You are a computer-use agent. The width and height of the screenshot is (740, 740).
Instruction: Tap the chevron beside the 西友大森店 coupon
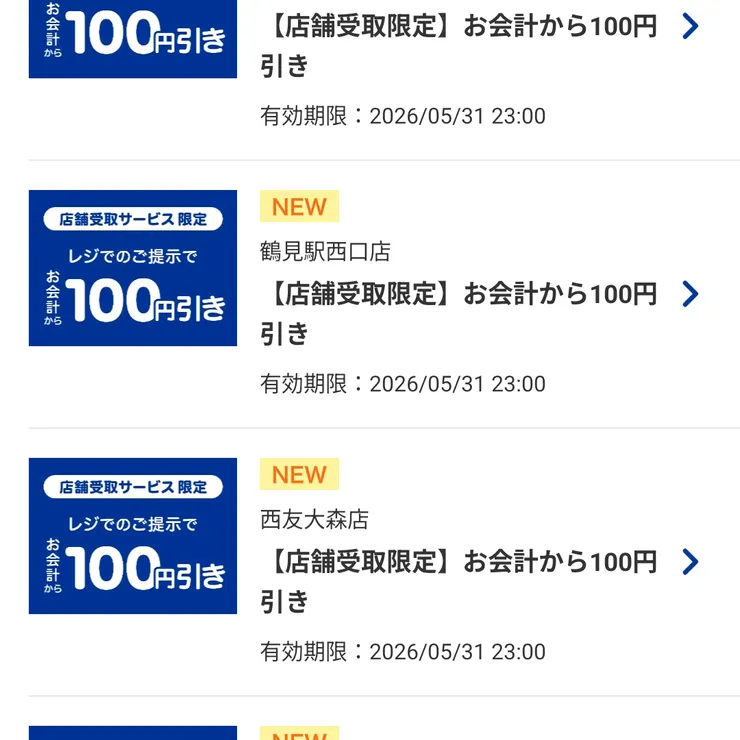690,562
